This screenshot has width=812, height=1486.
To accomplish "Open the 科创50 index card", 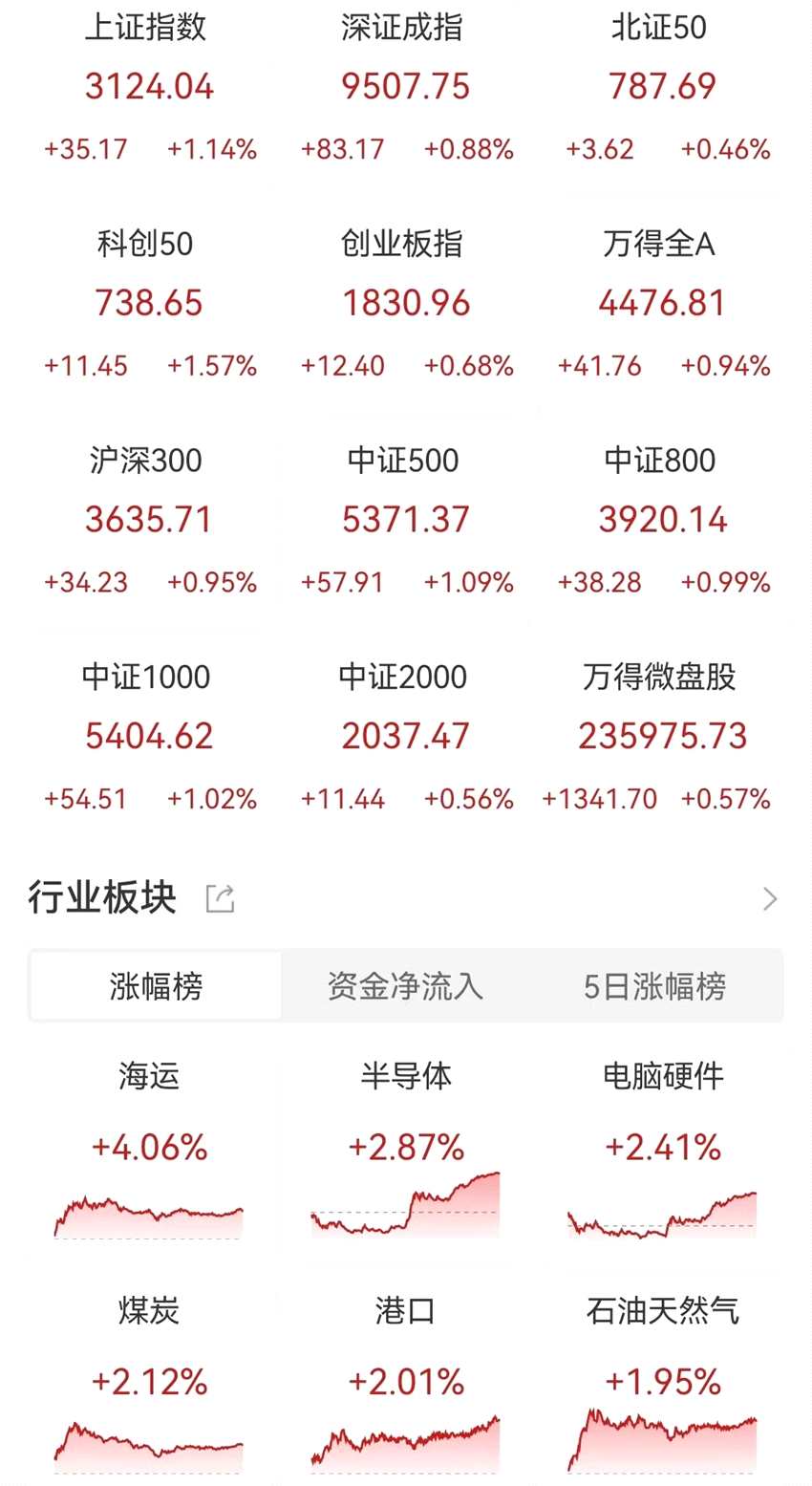I will pyautogui.click(x=149, y=304).
